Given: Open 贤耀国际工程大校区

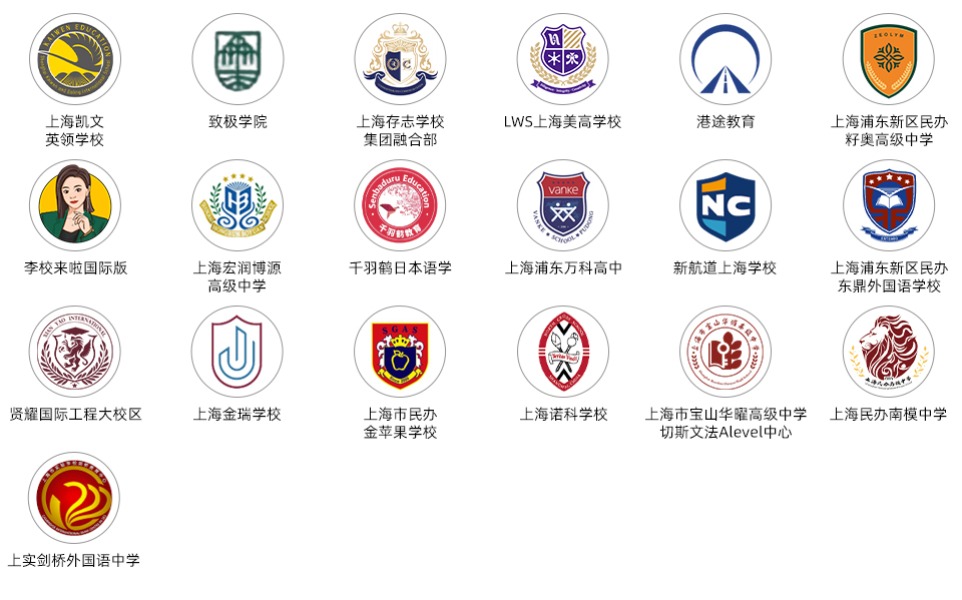Looking at the screenshot, I should [x=74, y=351].
